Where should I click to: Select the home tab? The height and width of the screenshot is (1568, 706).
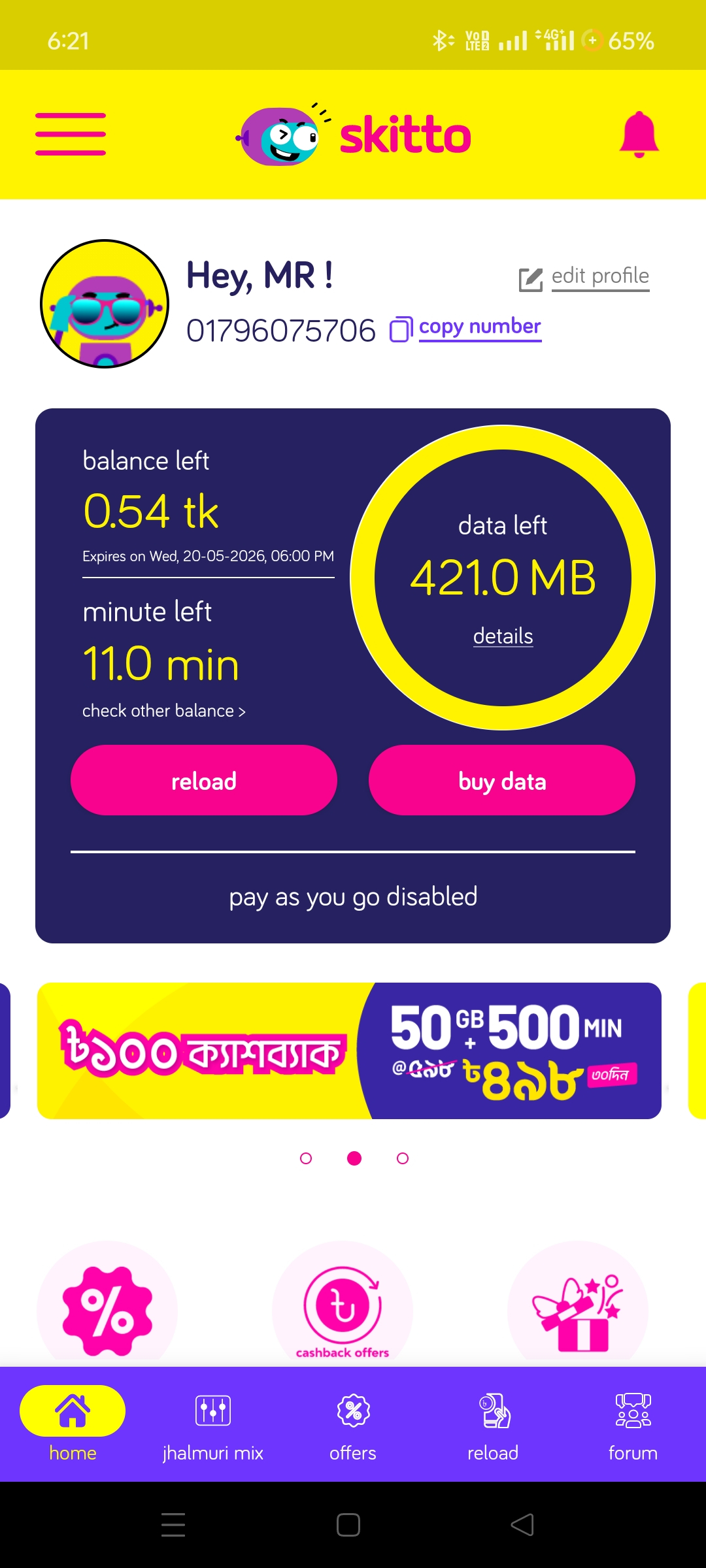pyautogui.click(x=73, y=1426)
